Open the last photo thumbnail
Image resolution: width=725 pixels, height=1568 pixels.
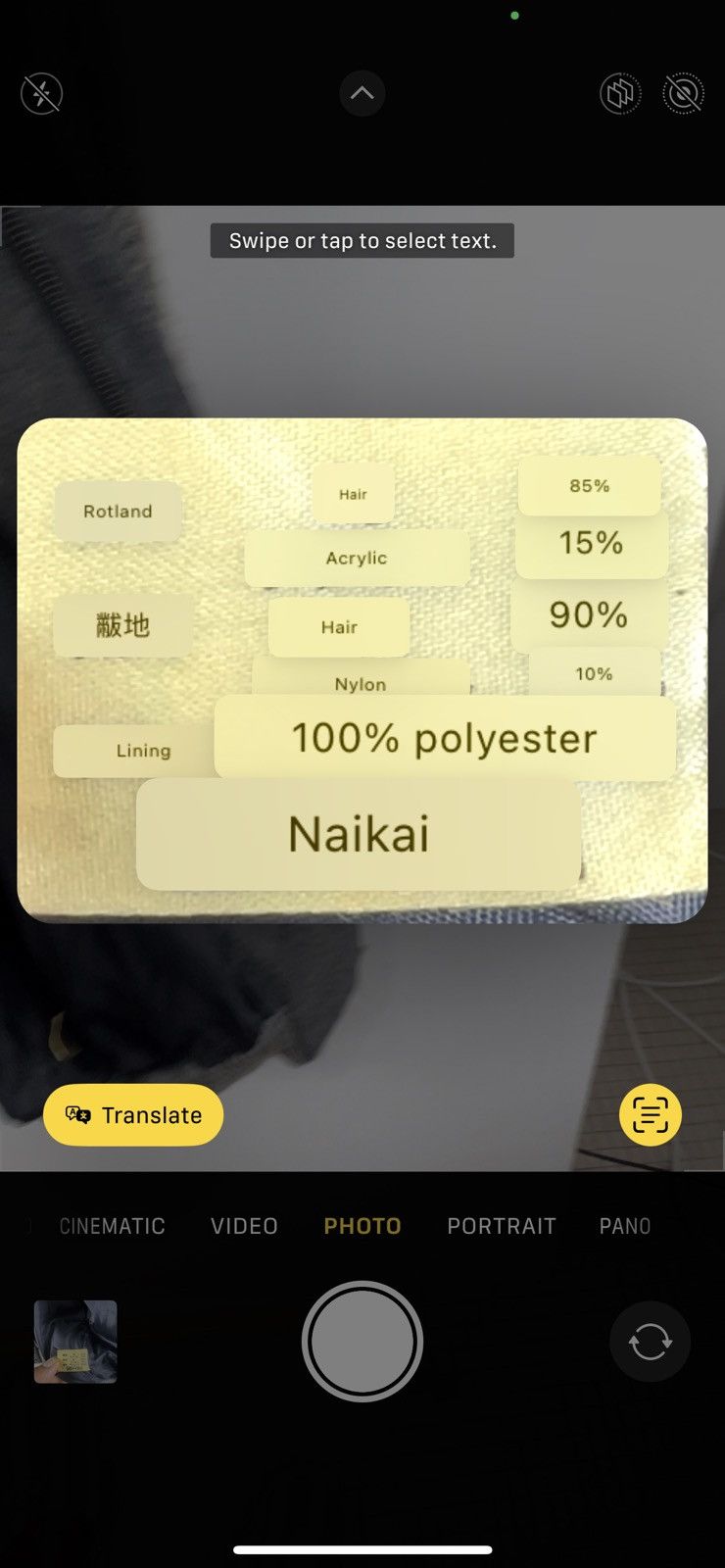click(75, 1342)
